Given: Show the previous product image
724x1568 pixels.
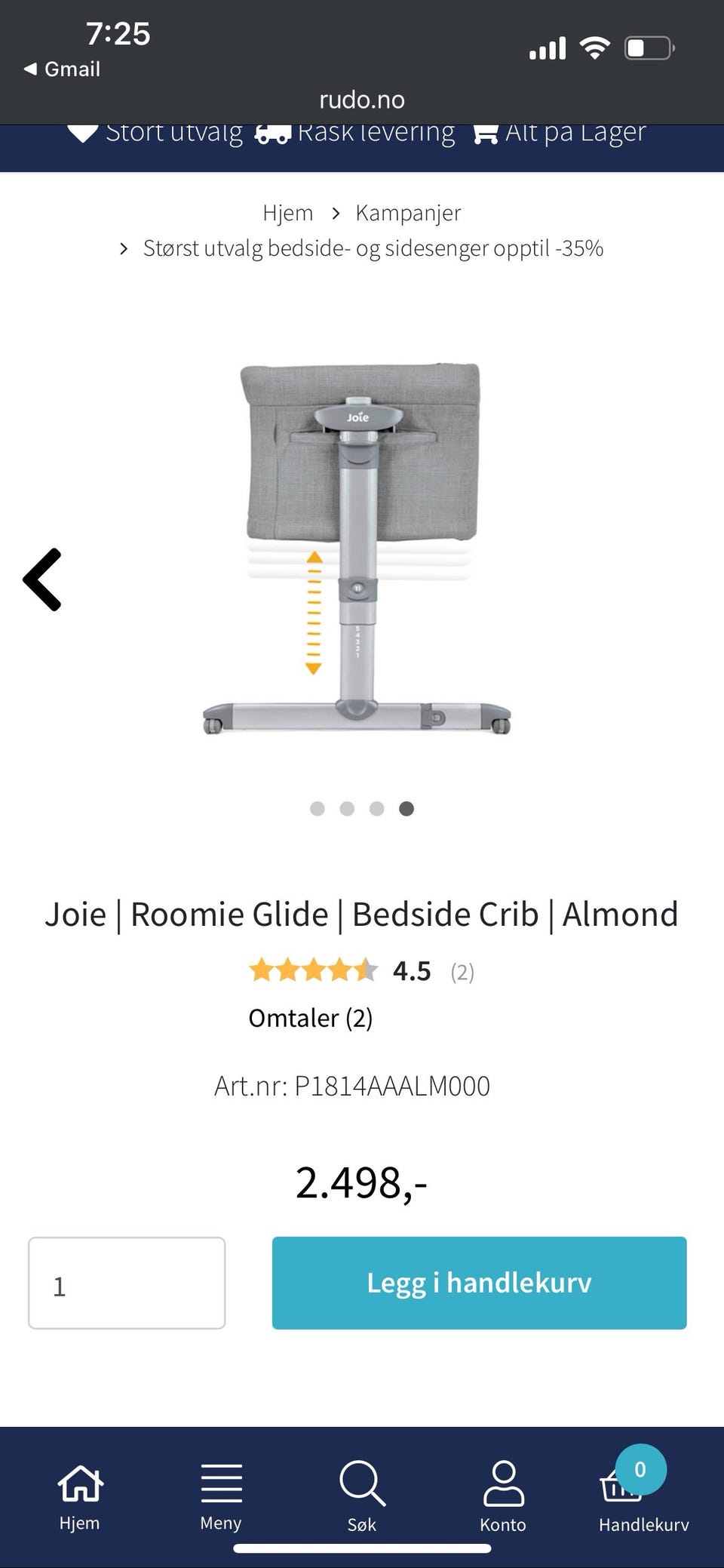Looking at the screenshot, I should pyautogui.click(x=42, y=580).
